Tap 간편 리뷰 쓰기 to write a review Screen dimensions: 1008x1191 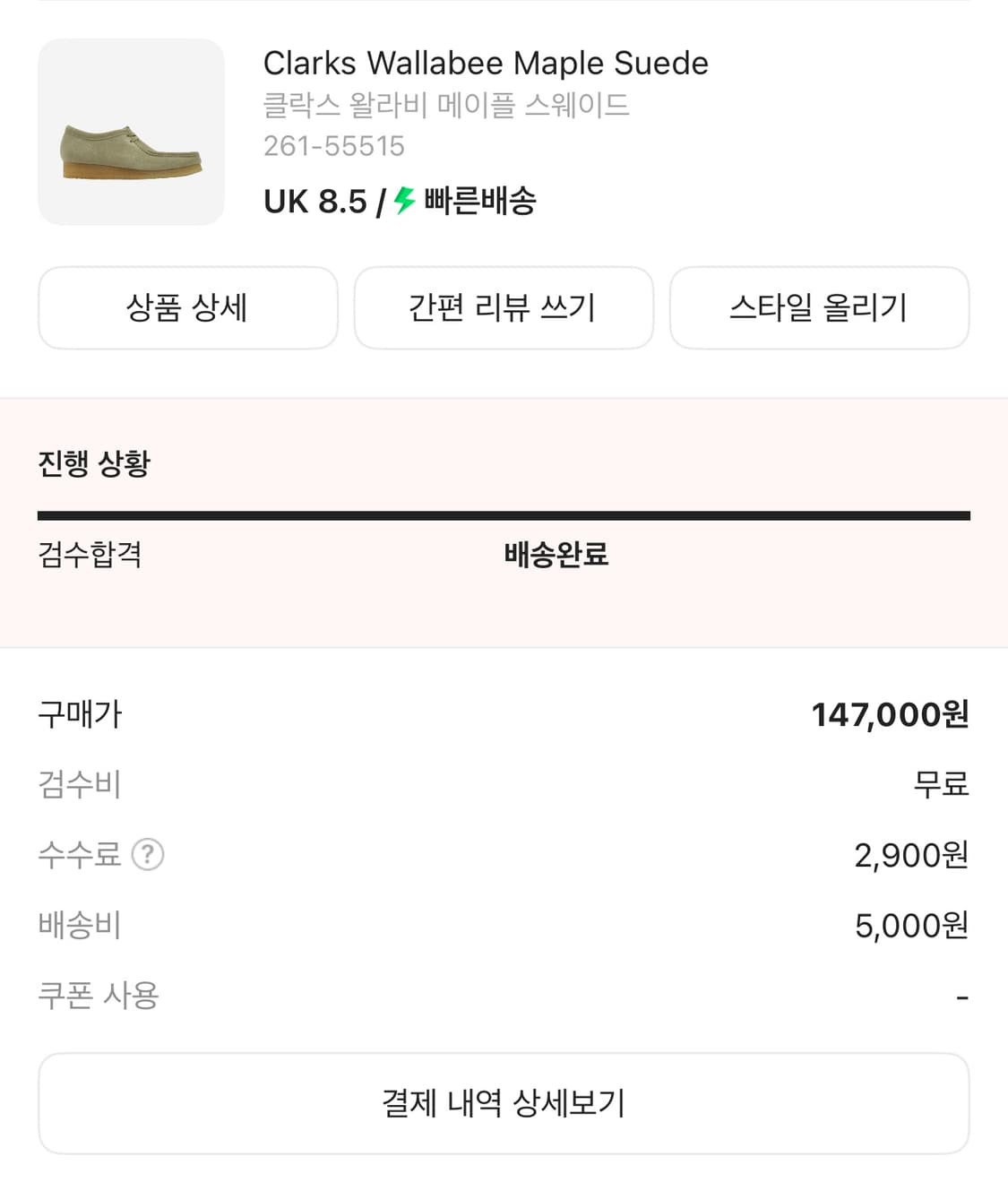pos(504,307)
